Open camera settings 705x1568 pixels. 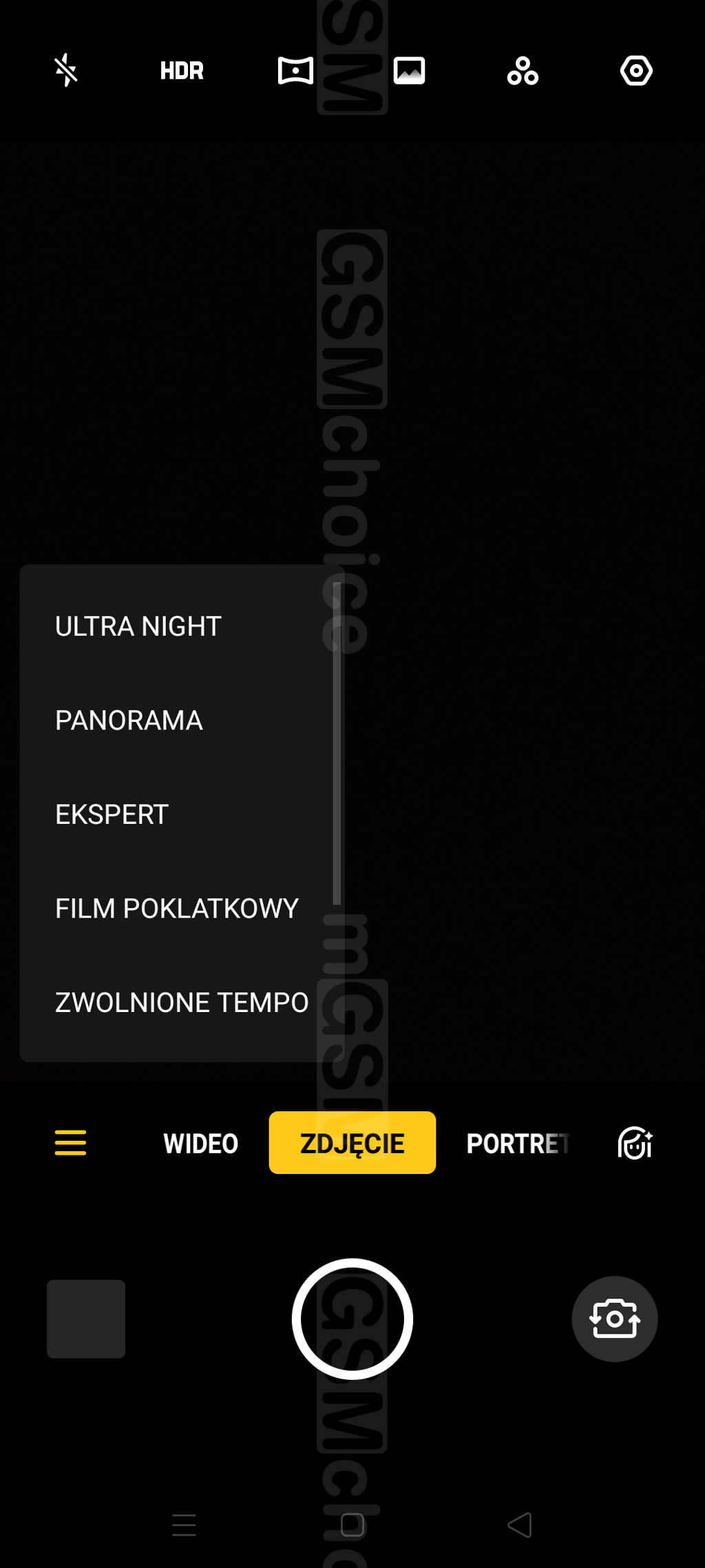(x=636, y=70)
